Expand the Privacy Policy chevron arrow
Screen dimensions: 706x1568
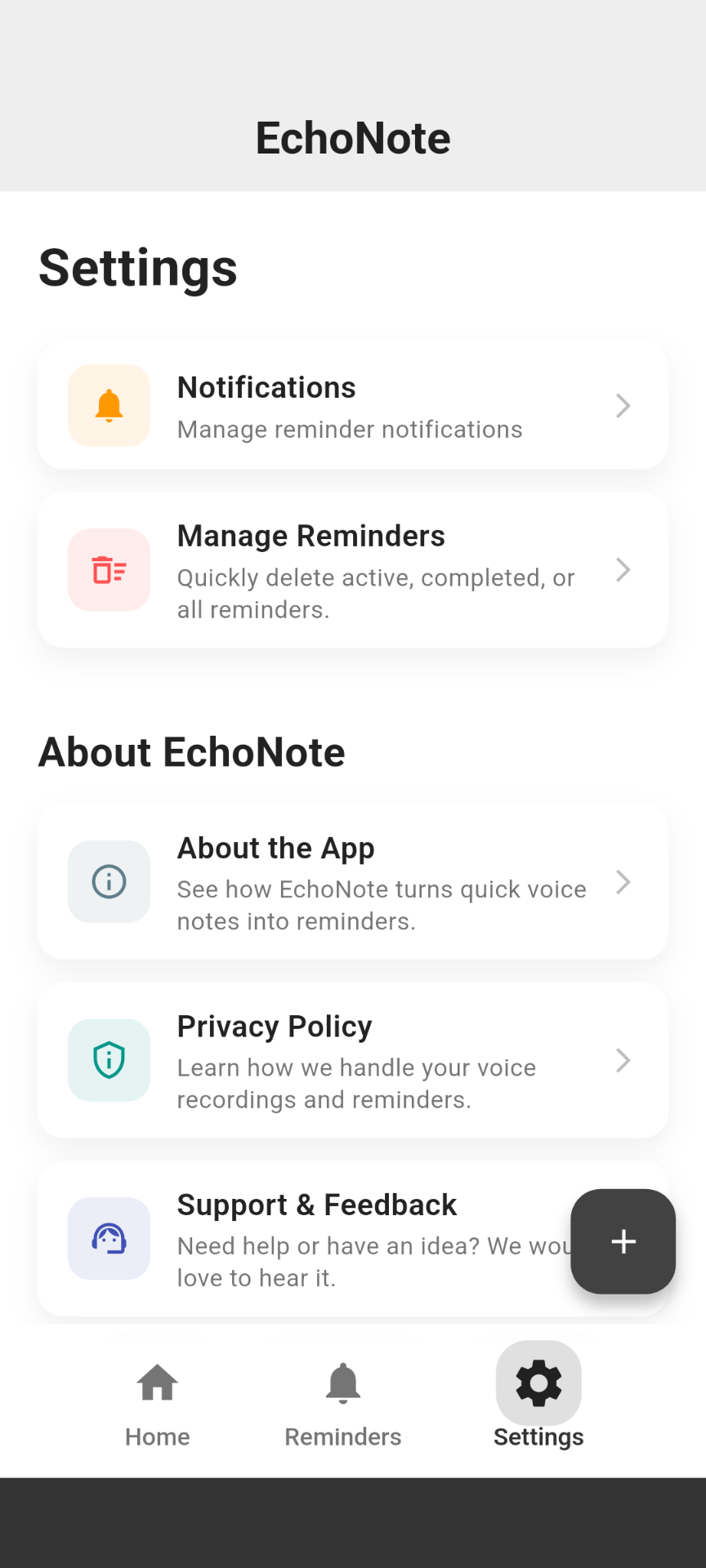tap(623, 1059)
